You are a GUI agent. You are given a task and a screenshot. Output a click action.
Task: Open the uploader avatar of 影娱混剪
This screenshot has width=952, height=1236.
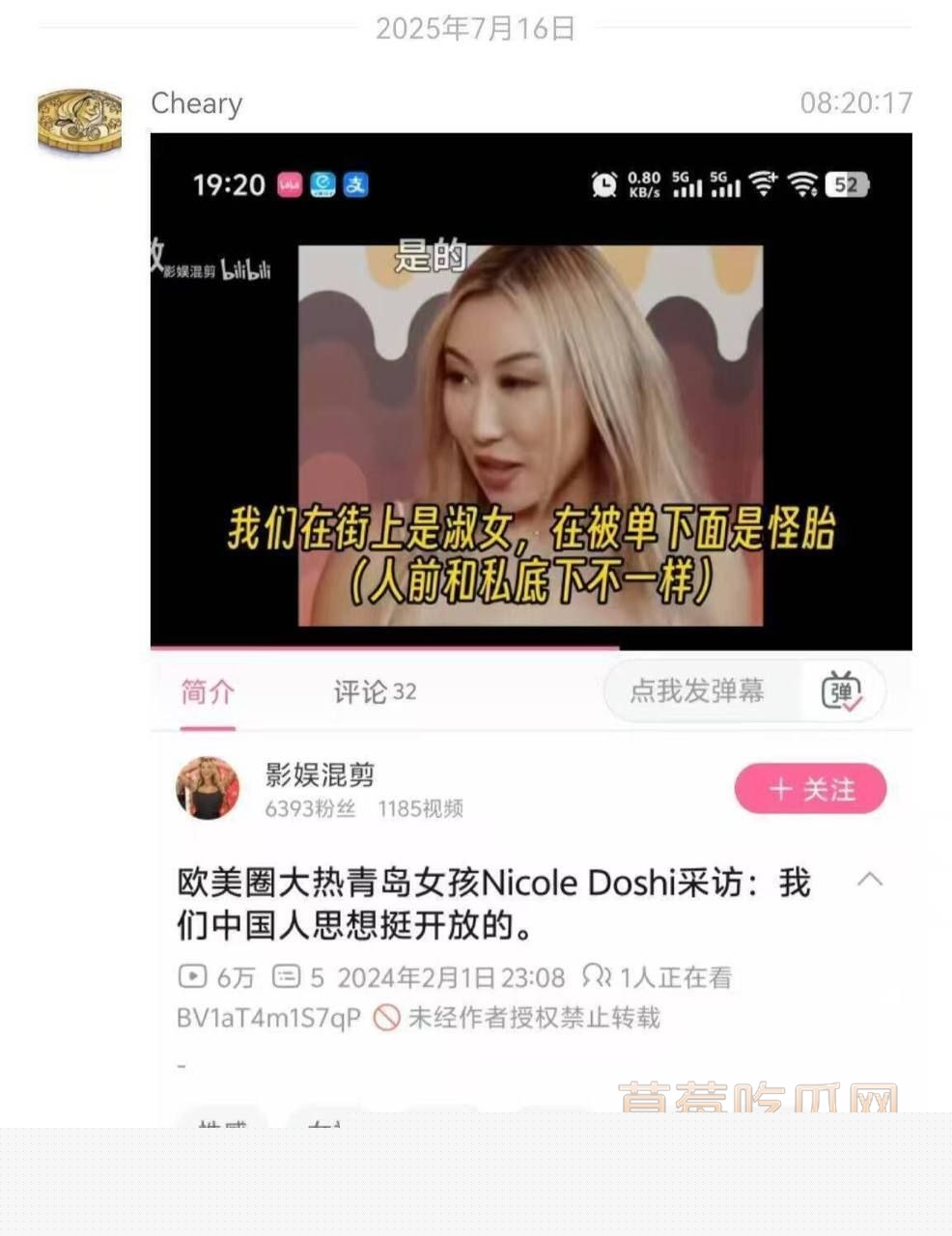208,788
